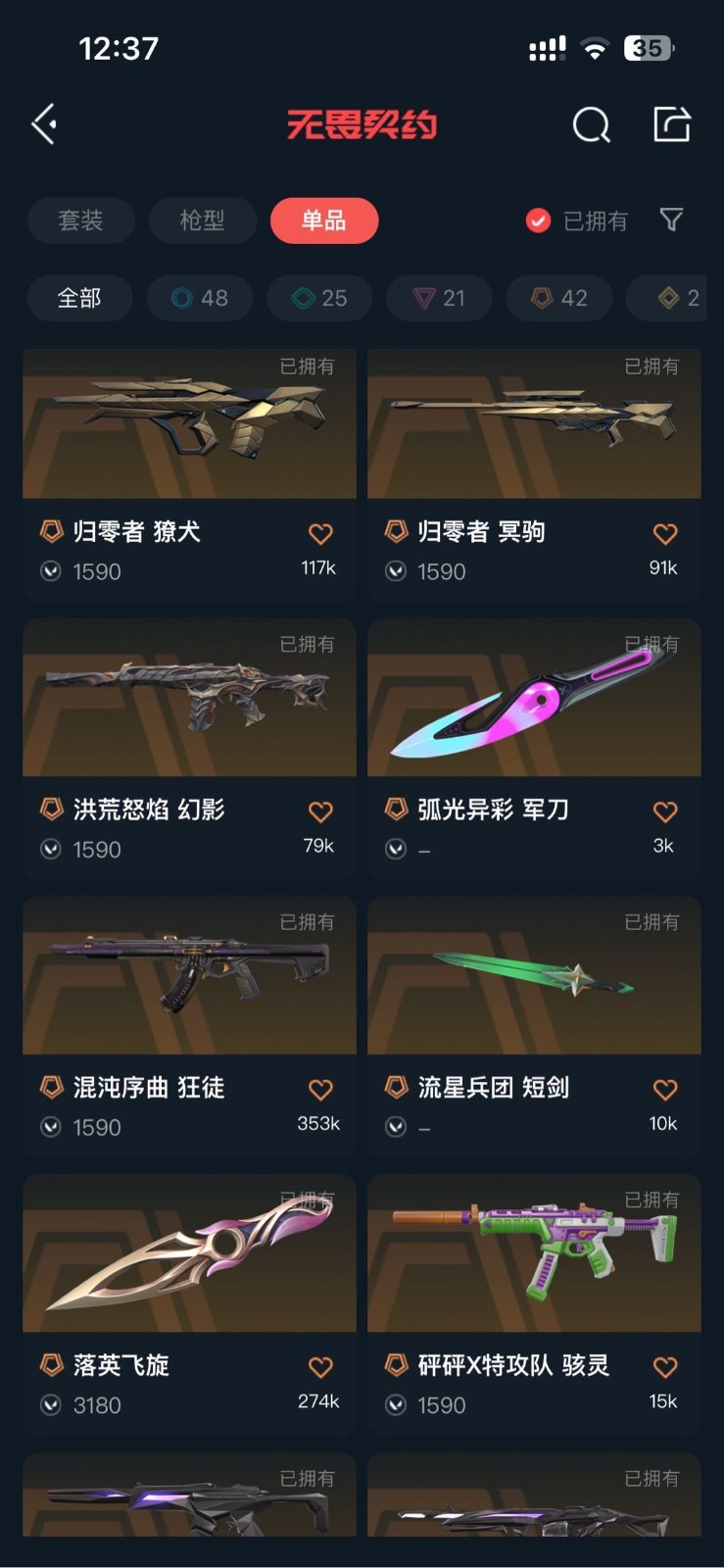724x1568 pixels.
Task: Favorite the 弧光异彩 军刀 knife
Action: [x=665, y=811]
